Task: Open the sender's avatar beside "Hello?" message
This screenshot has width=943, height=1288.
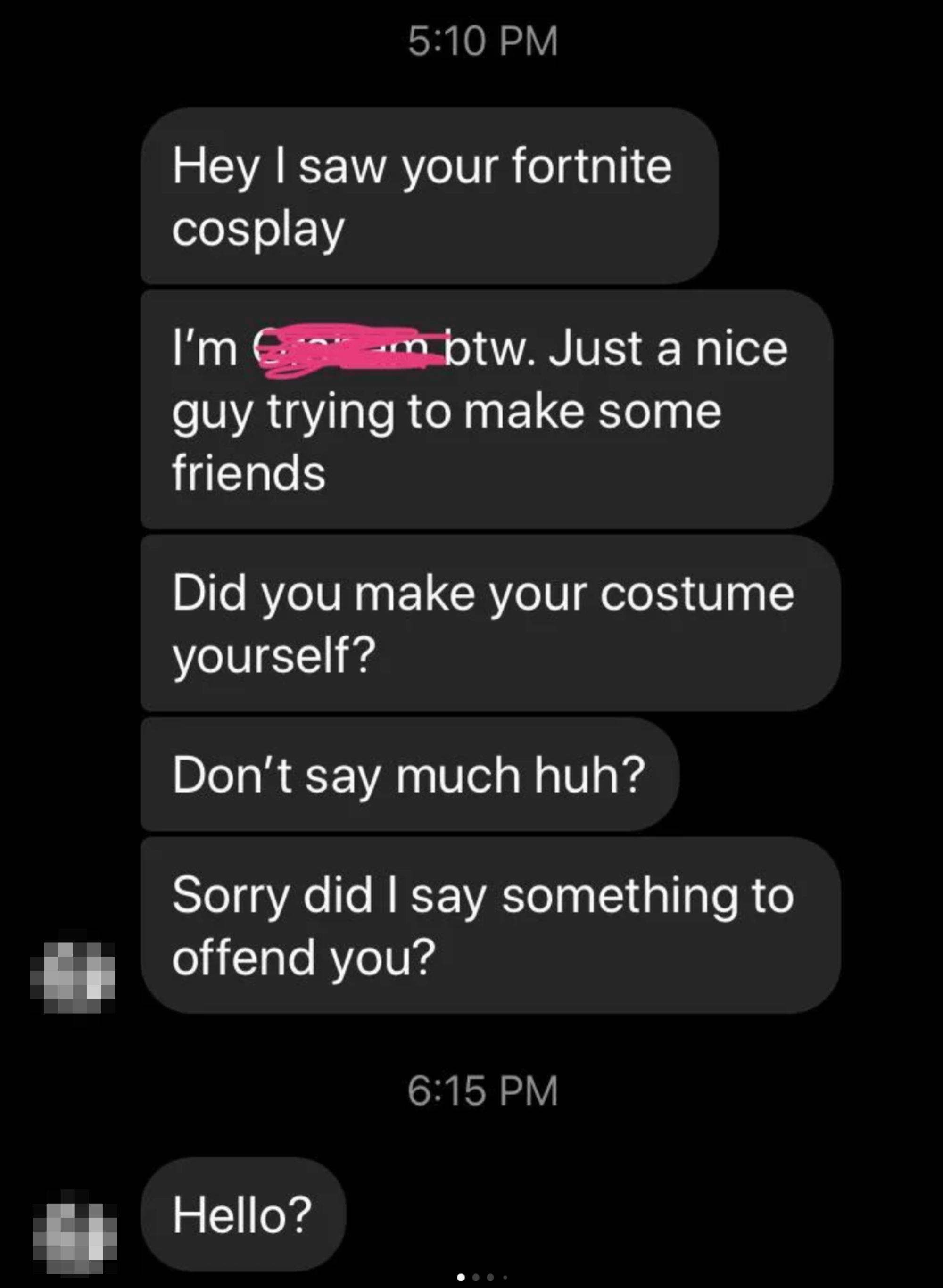Action: (x=75, y=1238)
